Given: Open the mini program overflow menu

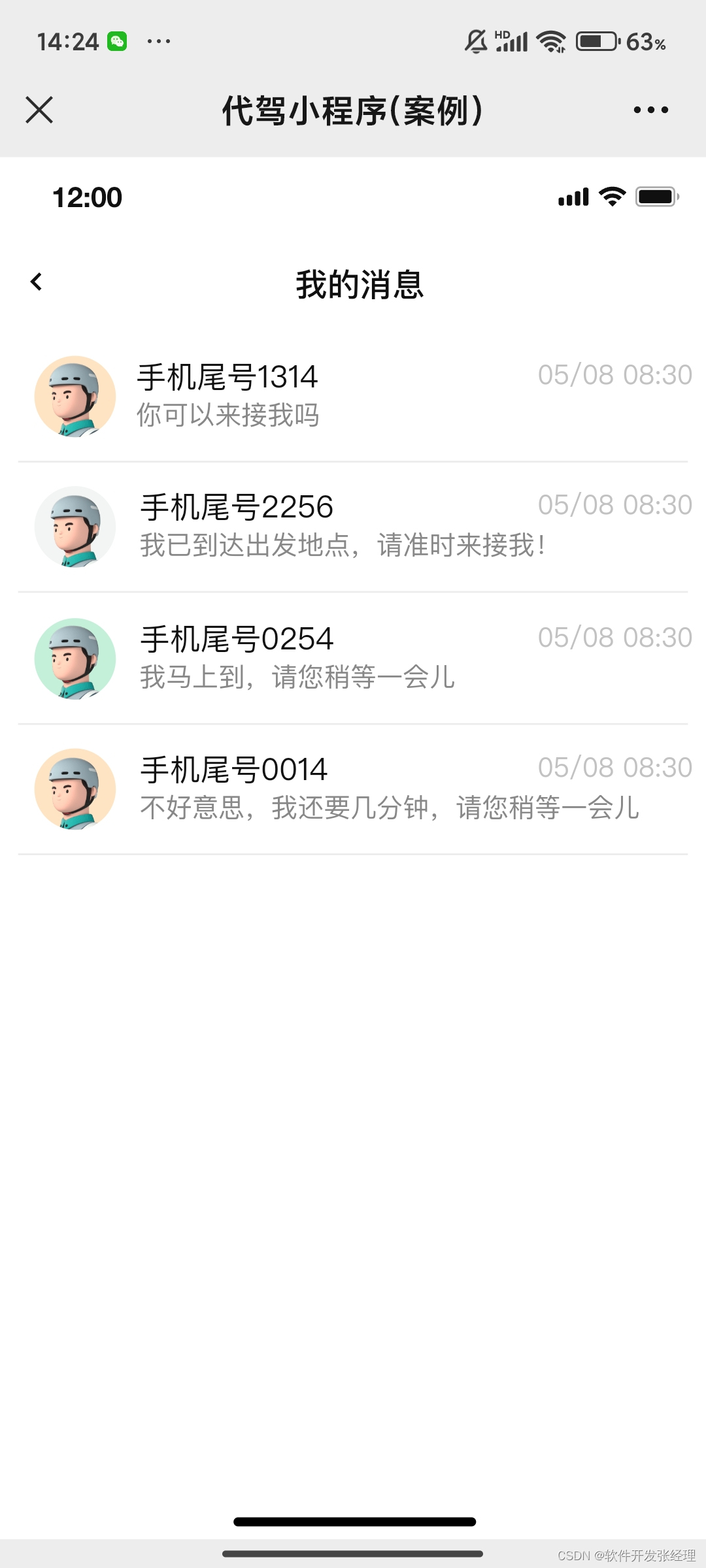Looking at the screenshot, I should [x=650, y=110].
